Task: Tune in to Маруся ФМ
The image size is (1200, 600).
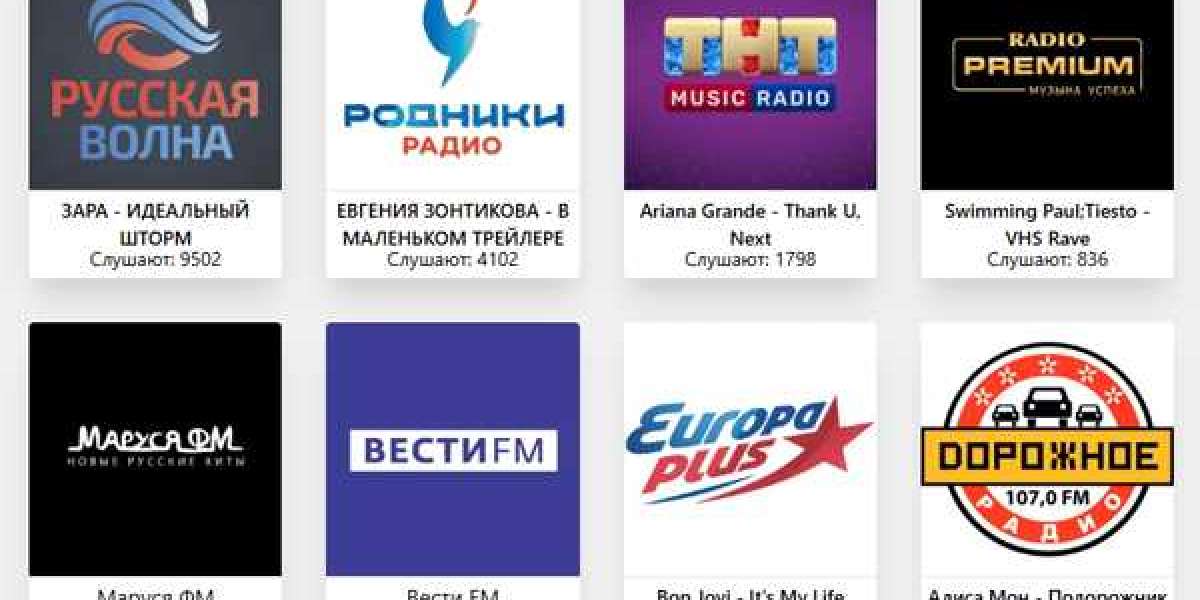Action: (155, 448)
